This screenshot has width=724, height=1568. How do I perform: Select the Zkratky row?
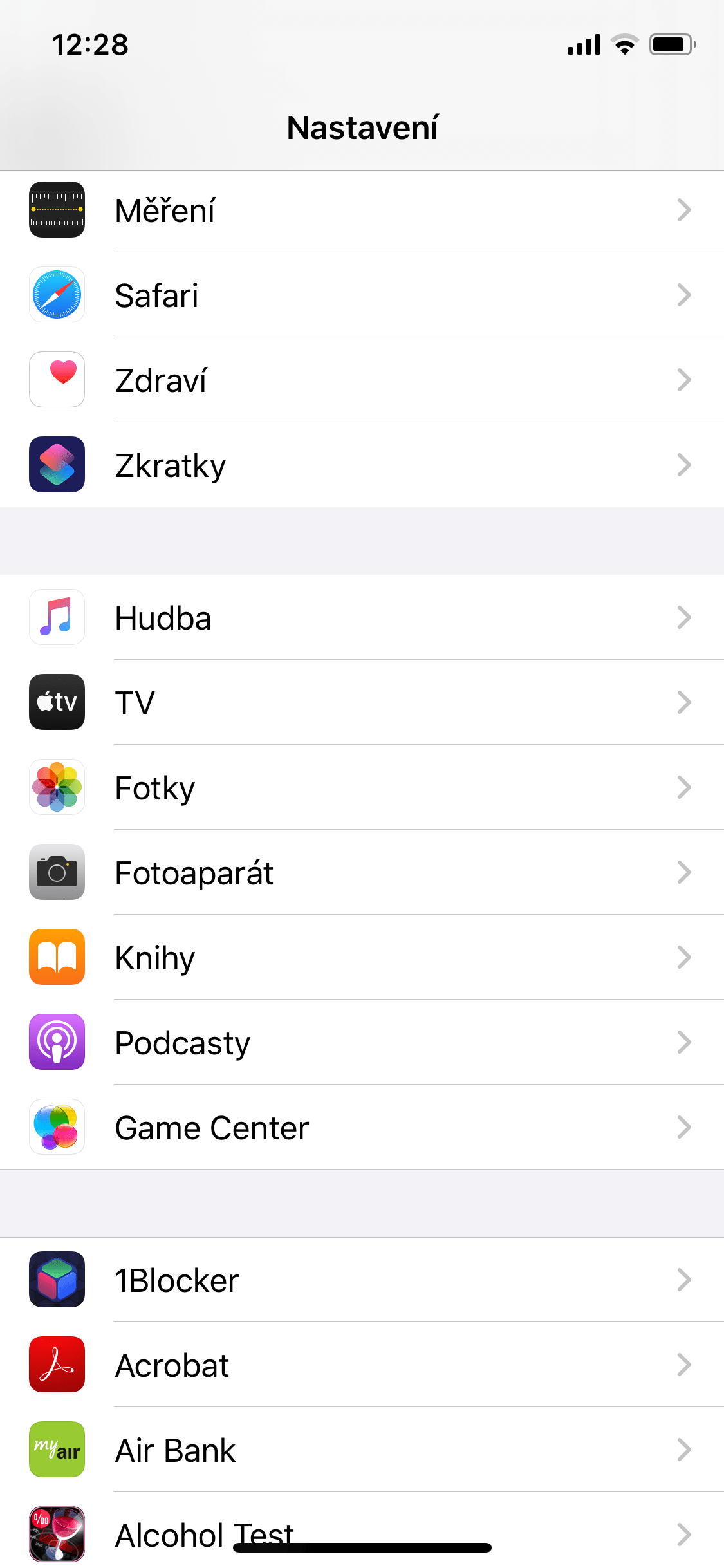(x=360, y=465)
